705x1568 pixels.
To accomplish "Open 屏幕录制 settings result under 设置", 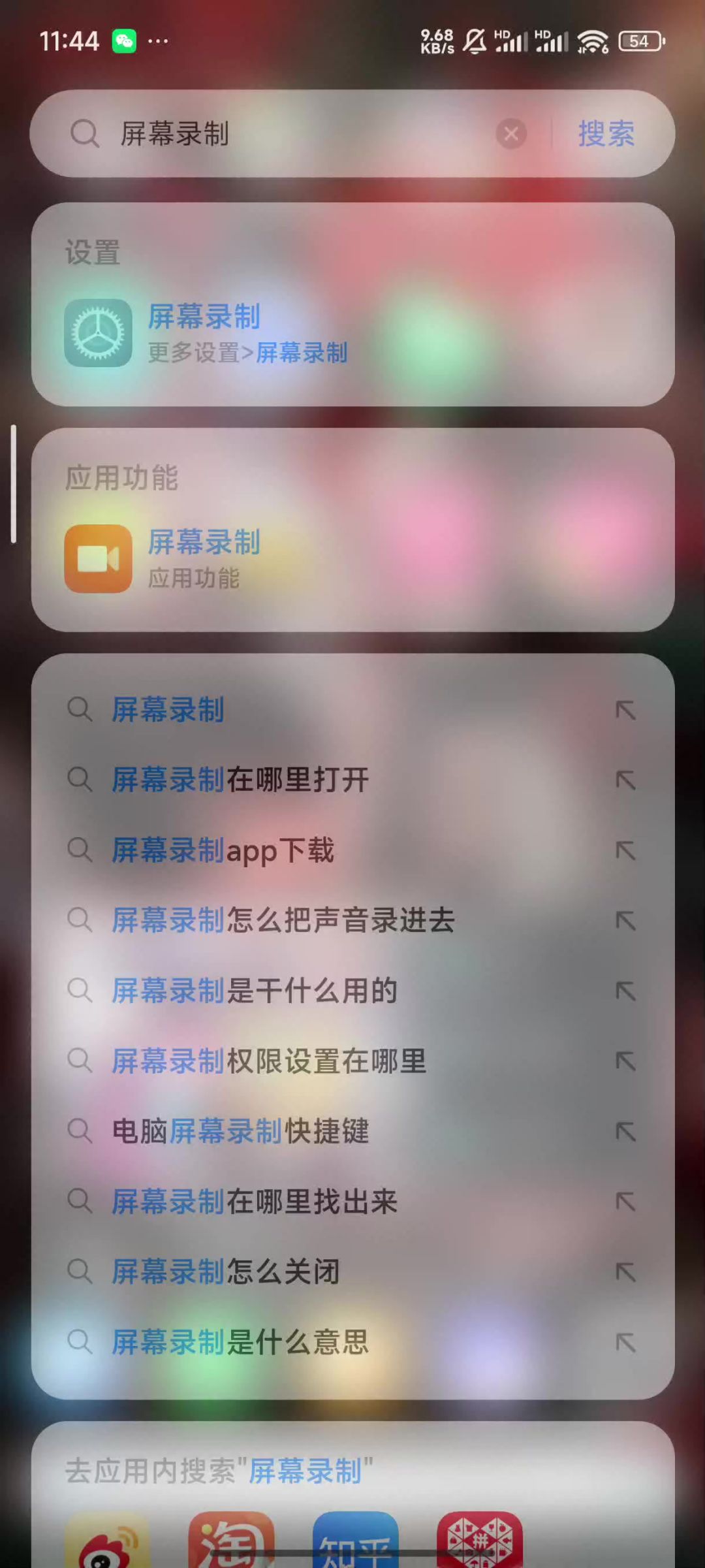I will (x=248, y=333).
